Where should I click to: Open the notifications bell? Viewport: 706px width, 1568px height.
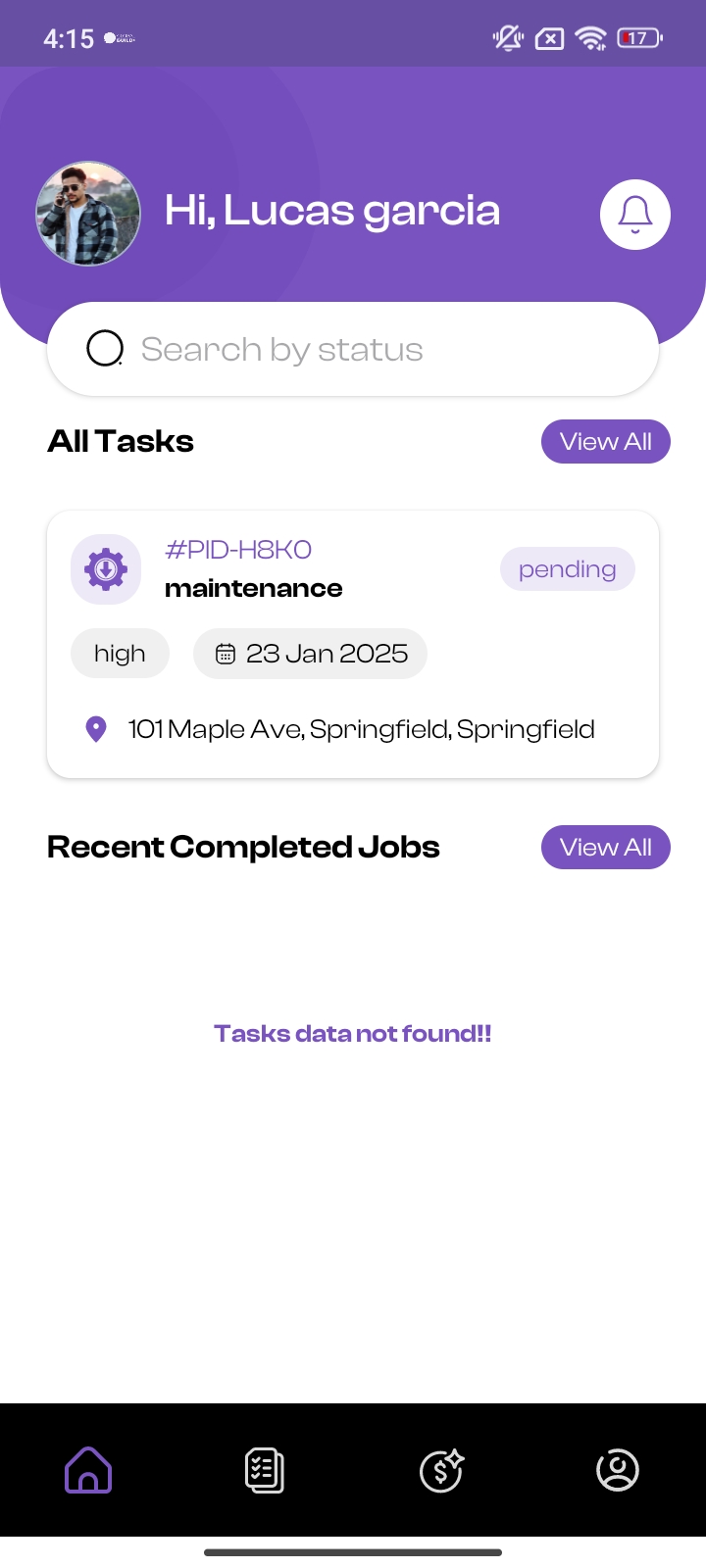[x=635, y=215]
